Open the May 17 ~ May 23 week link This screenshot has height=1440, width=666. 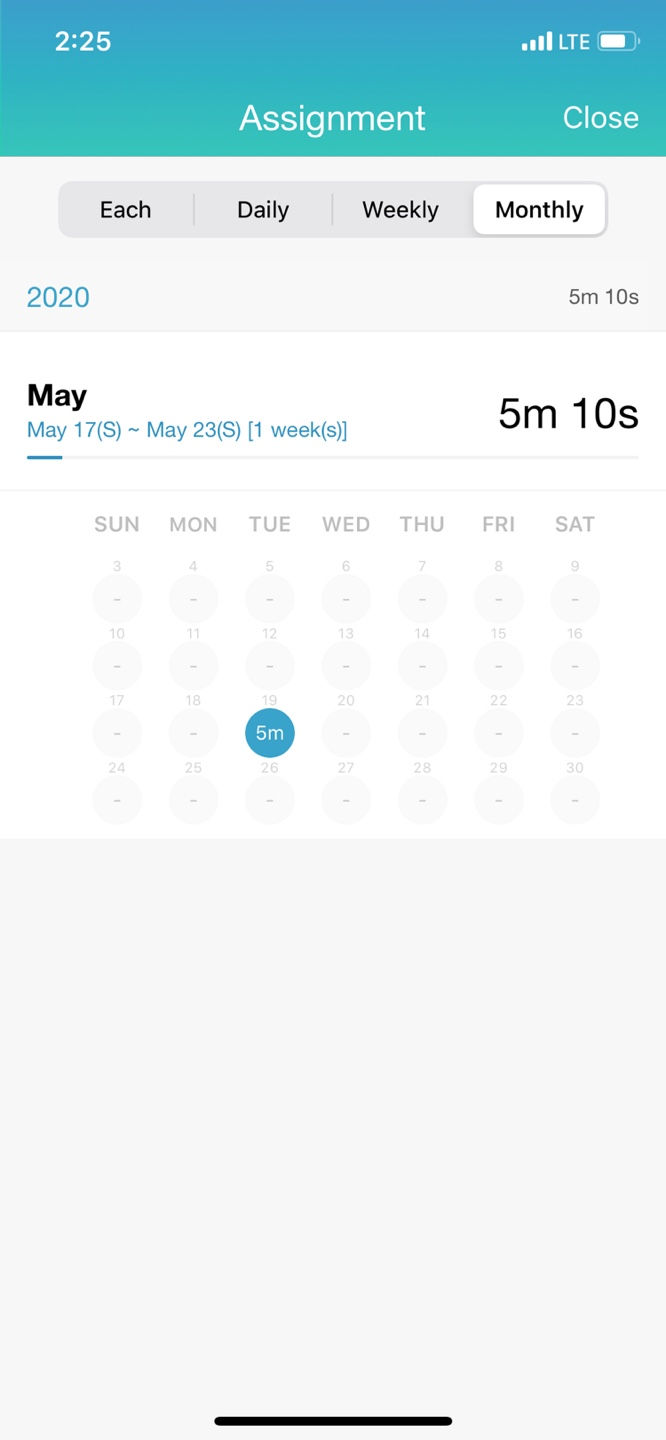coord(187,431)
